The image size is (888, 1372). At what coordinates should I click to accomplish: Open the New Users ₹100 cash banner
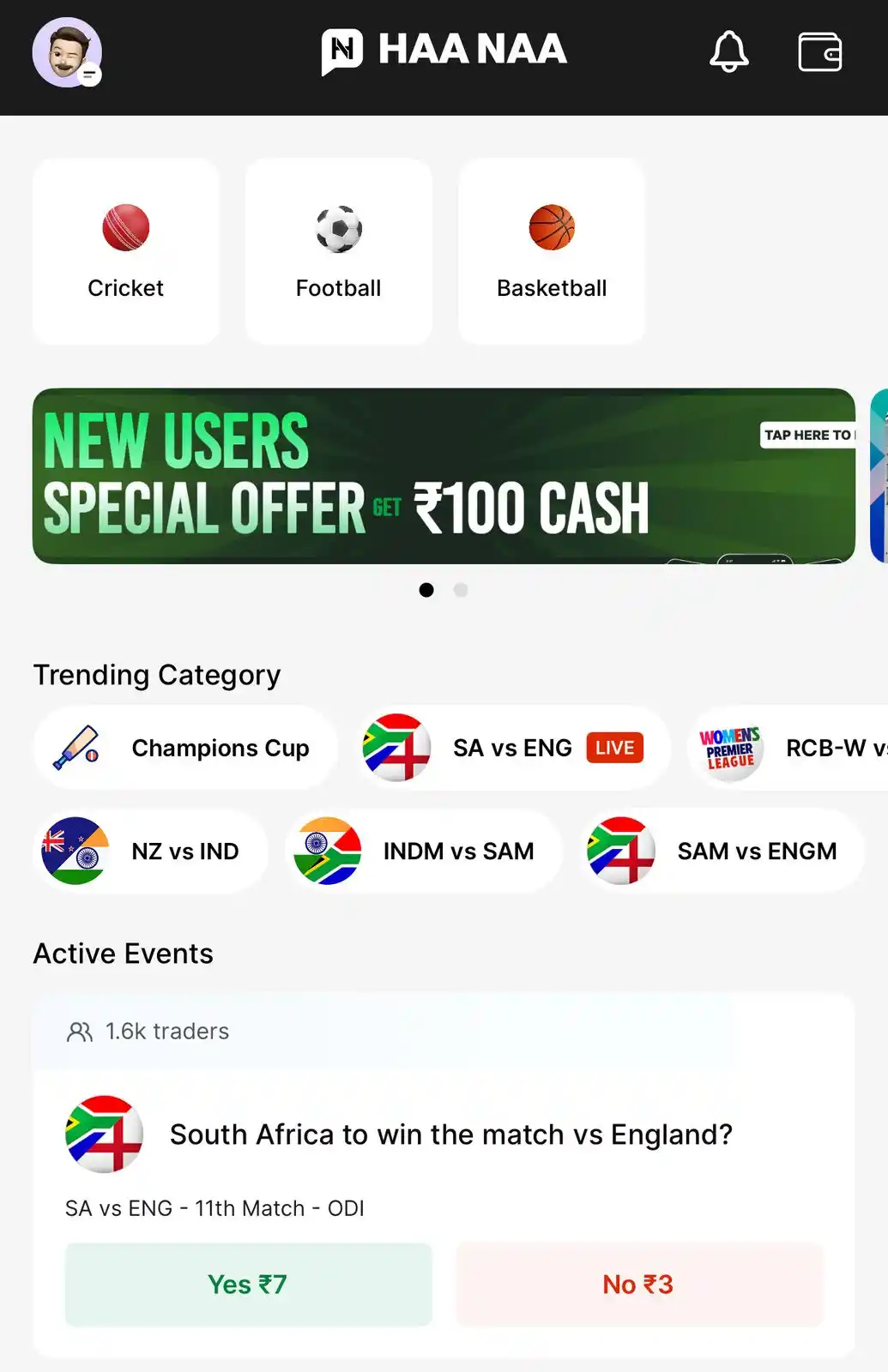(444, 476)
